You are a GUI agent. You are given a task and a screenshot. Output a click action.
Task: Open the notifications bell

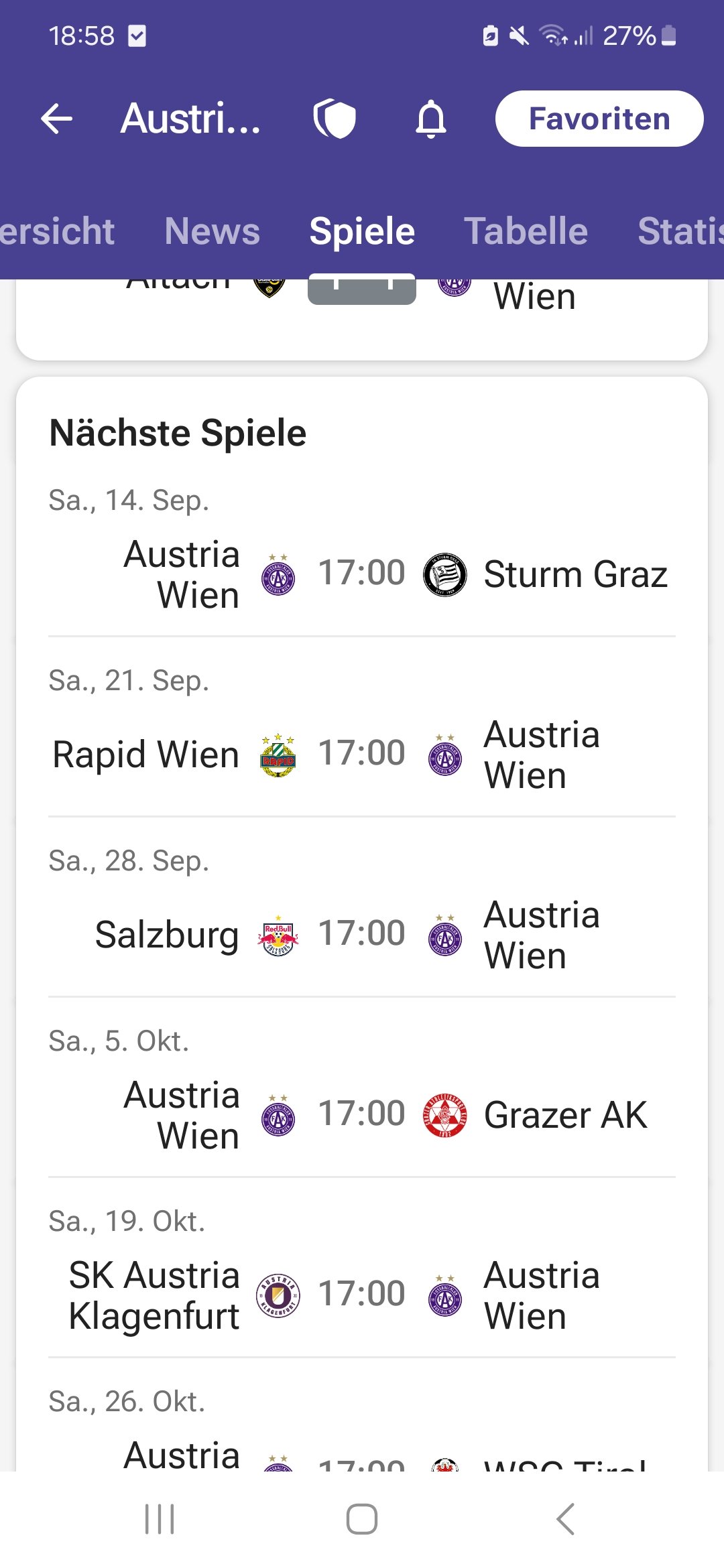[x=431, y=119]
